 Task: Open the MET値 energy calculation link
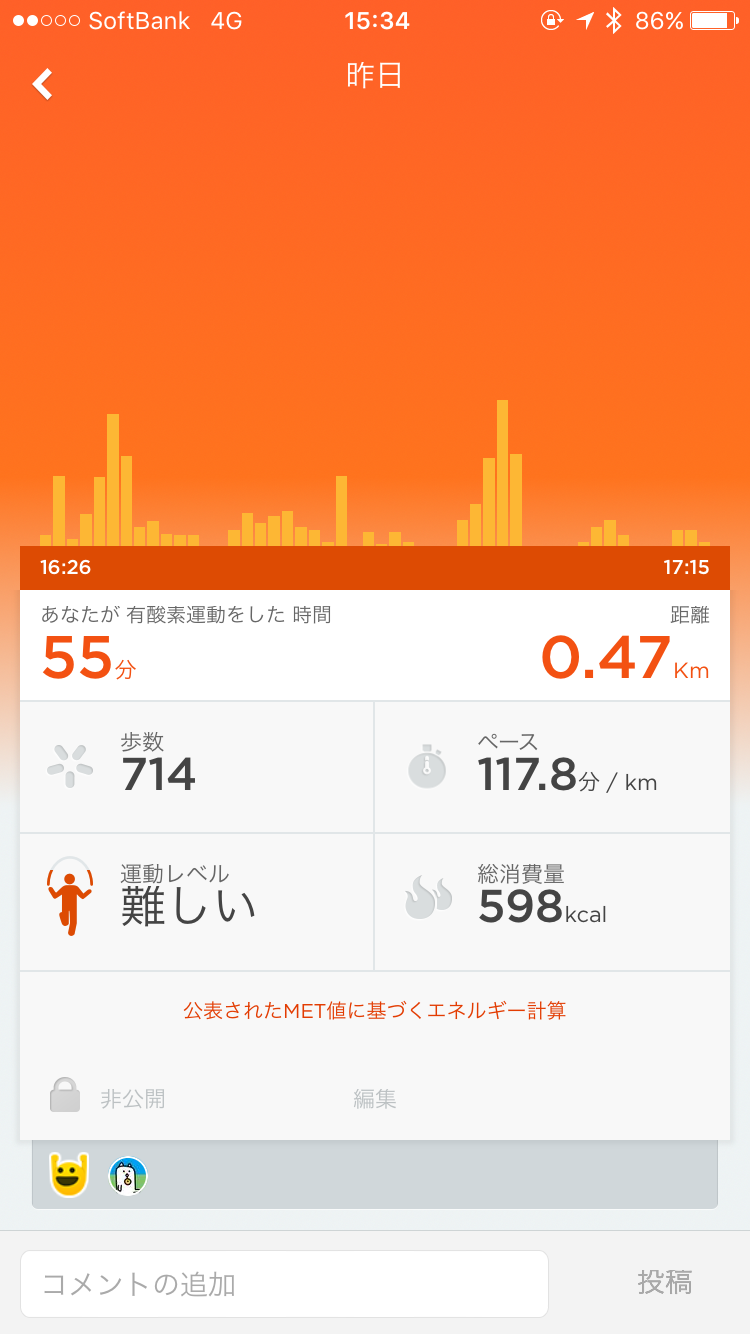click(374, 1010)
